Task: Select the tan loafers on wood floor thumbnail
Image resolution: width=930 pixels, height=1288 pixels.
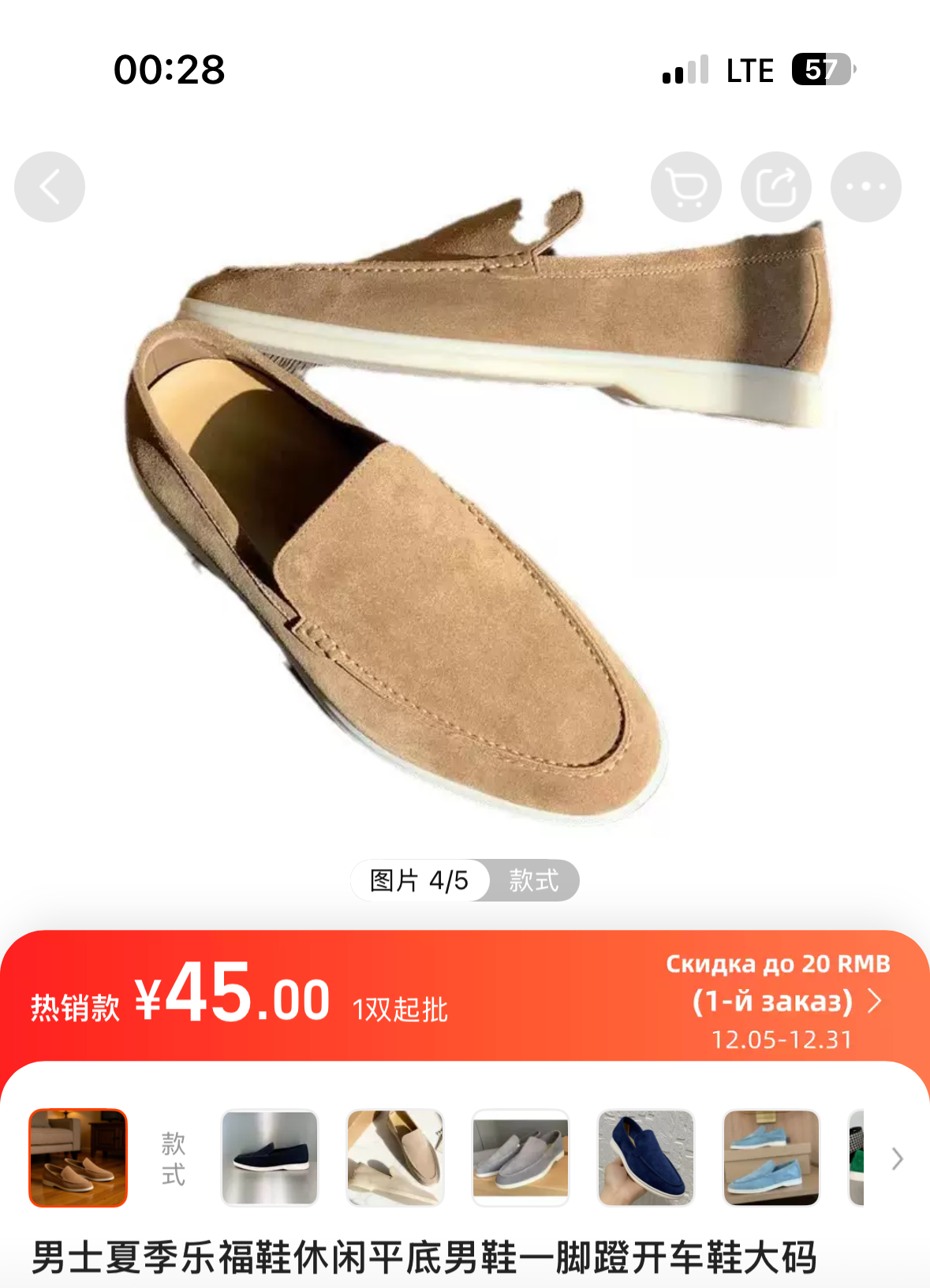Action: [x=78, y=1158]
